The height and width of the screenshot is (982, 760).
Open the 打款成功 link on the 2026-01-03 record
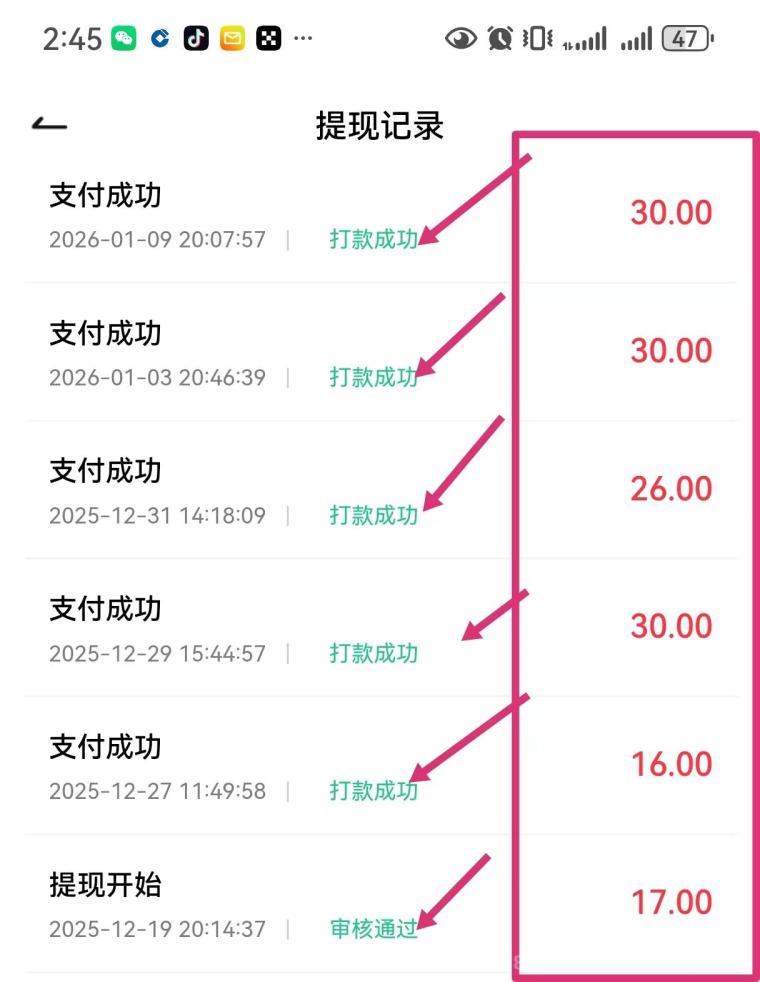click(x=374, y=378)
